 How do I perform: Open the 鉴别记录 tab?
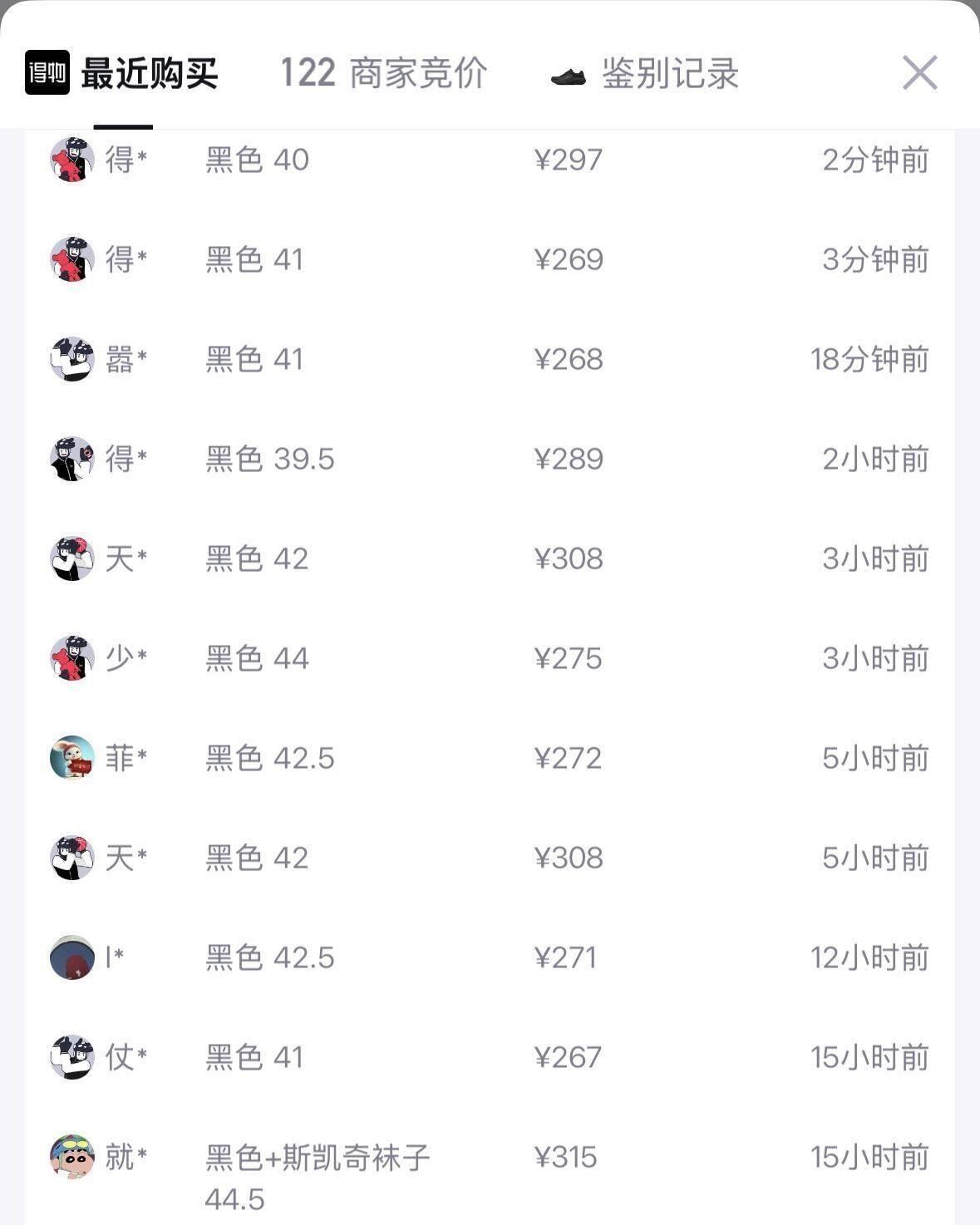645,74
